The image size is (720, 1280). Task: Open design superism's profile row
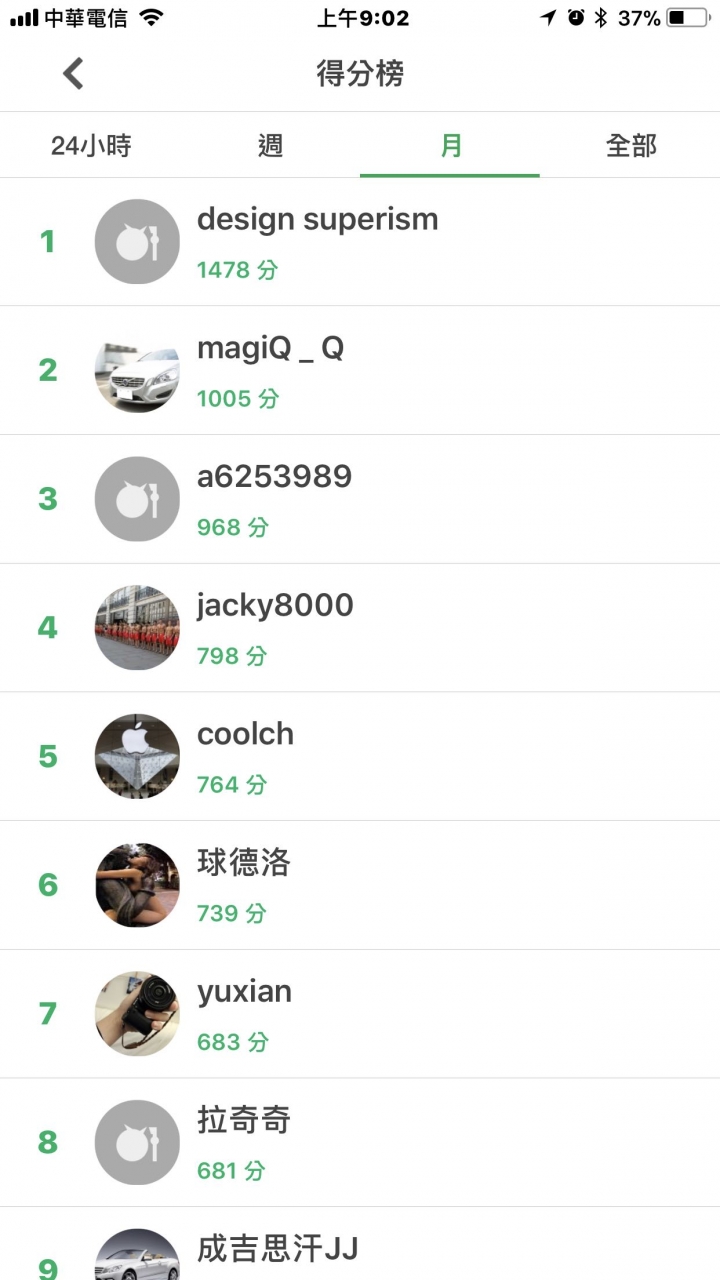tap(360, 241)
